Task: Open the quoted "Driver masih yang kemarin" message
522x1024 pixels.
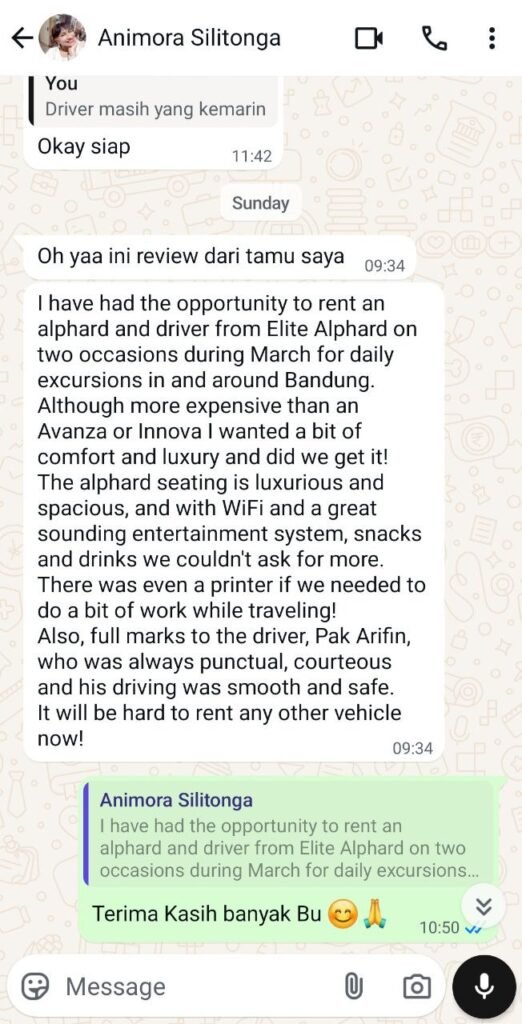Action: [x=154, y=101]
